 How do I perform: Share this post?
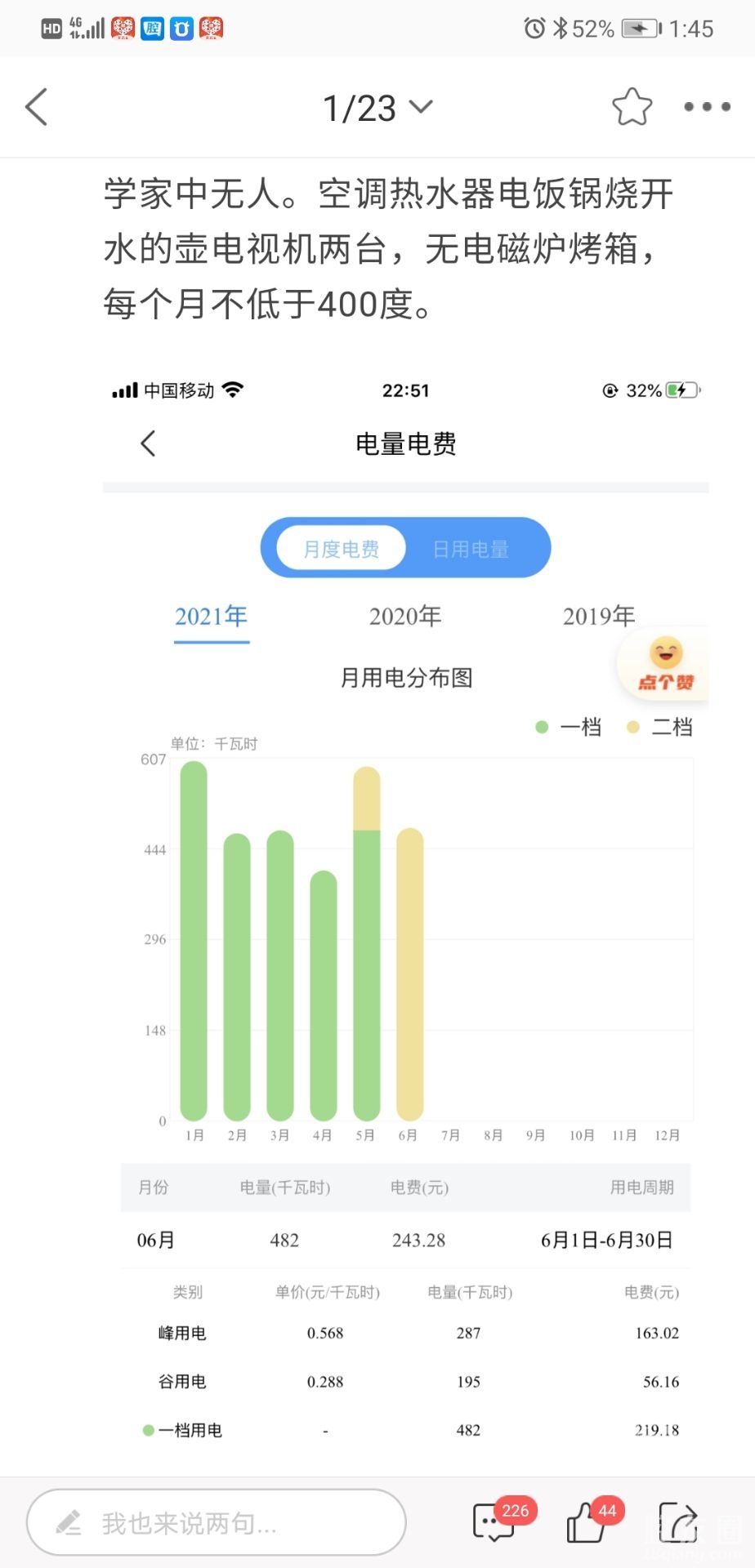[x=677, y=1522]
